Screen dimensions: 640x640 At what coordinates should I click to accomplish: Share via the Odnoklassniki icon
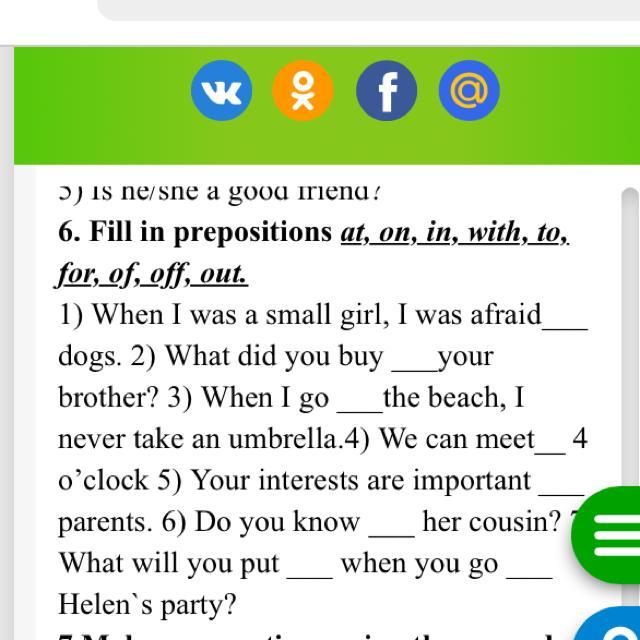[x=303, y=91]
